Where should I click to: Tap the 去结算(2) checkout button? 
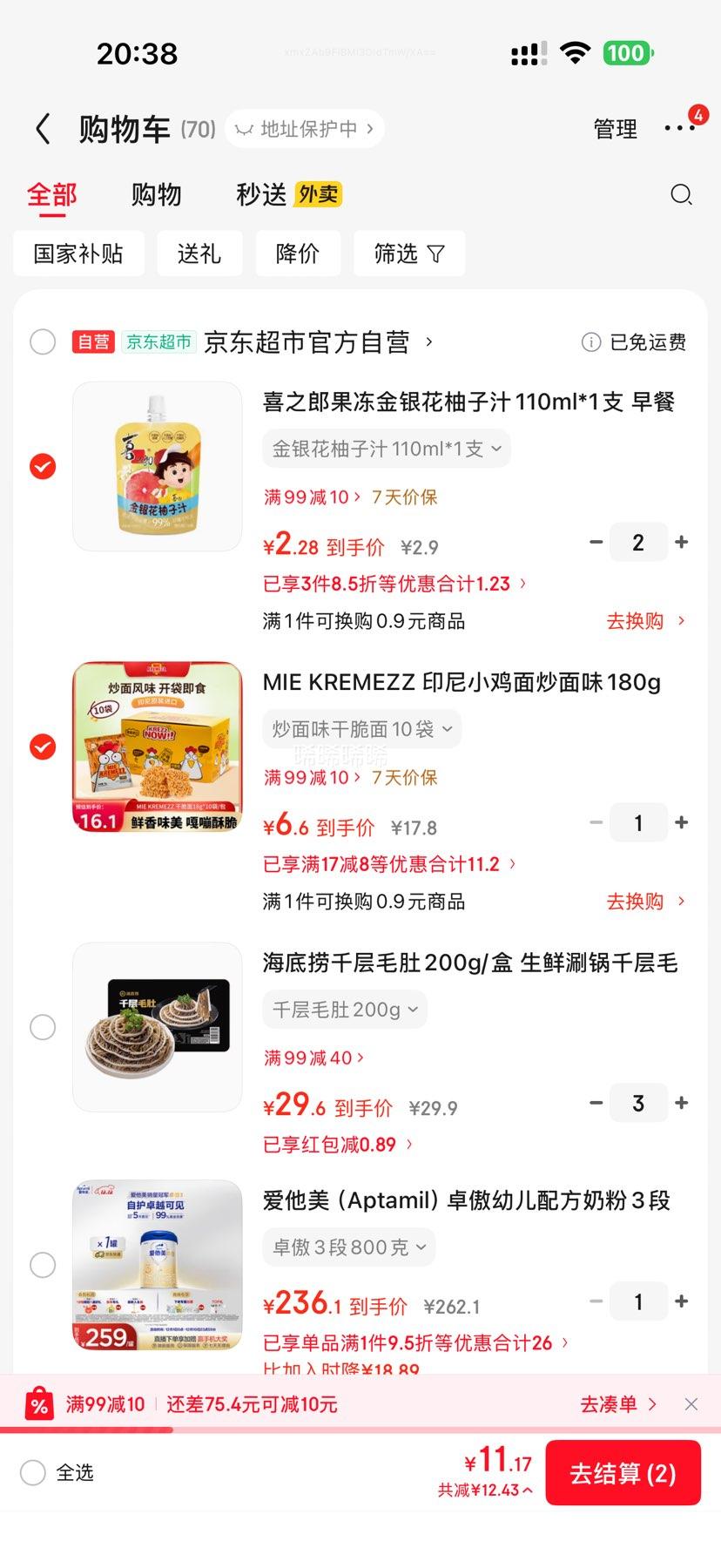622,1472
